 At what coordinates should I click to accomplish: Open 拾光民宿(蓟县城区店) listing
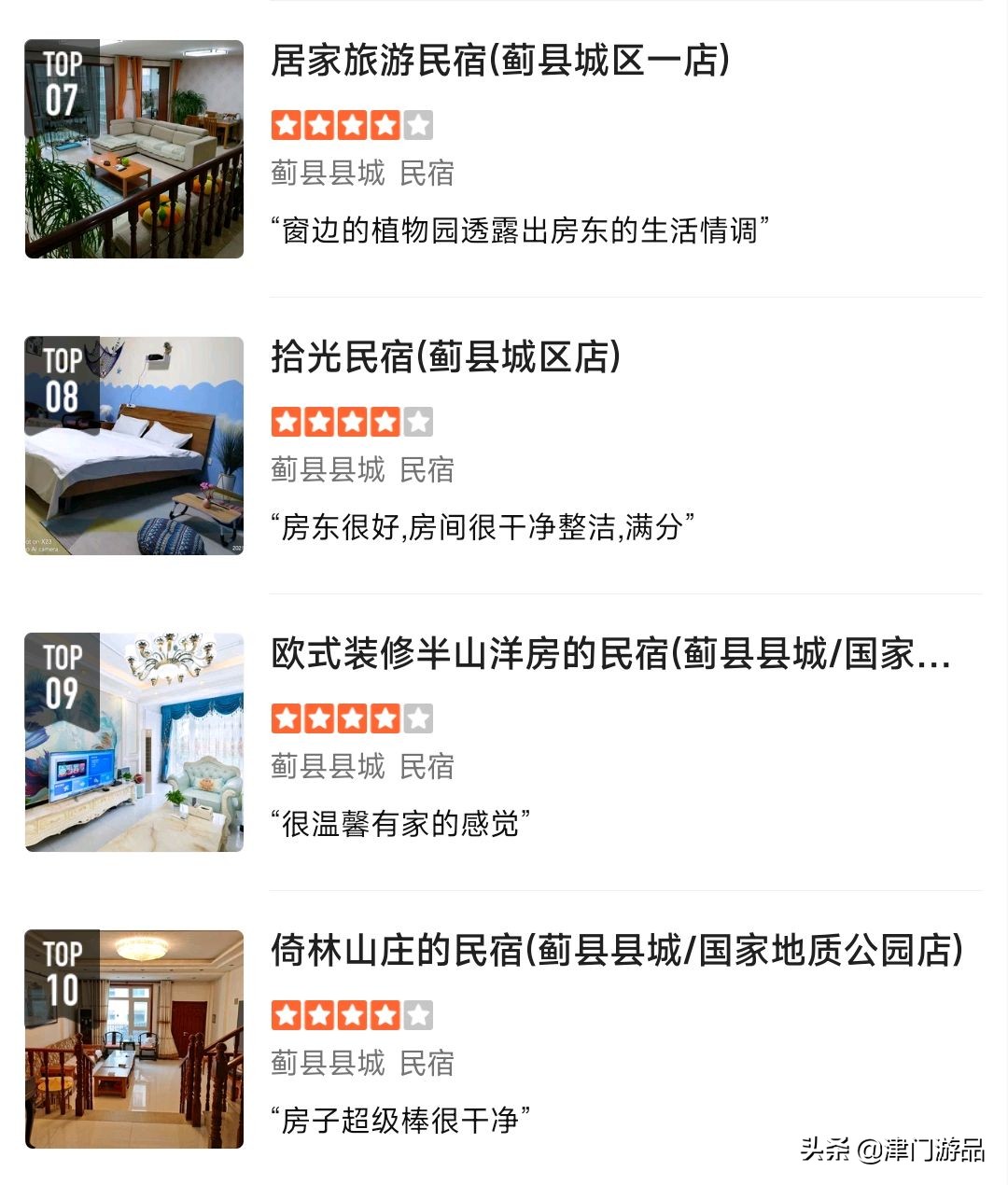[x=446, y=357]
